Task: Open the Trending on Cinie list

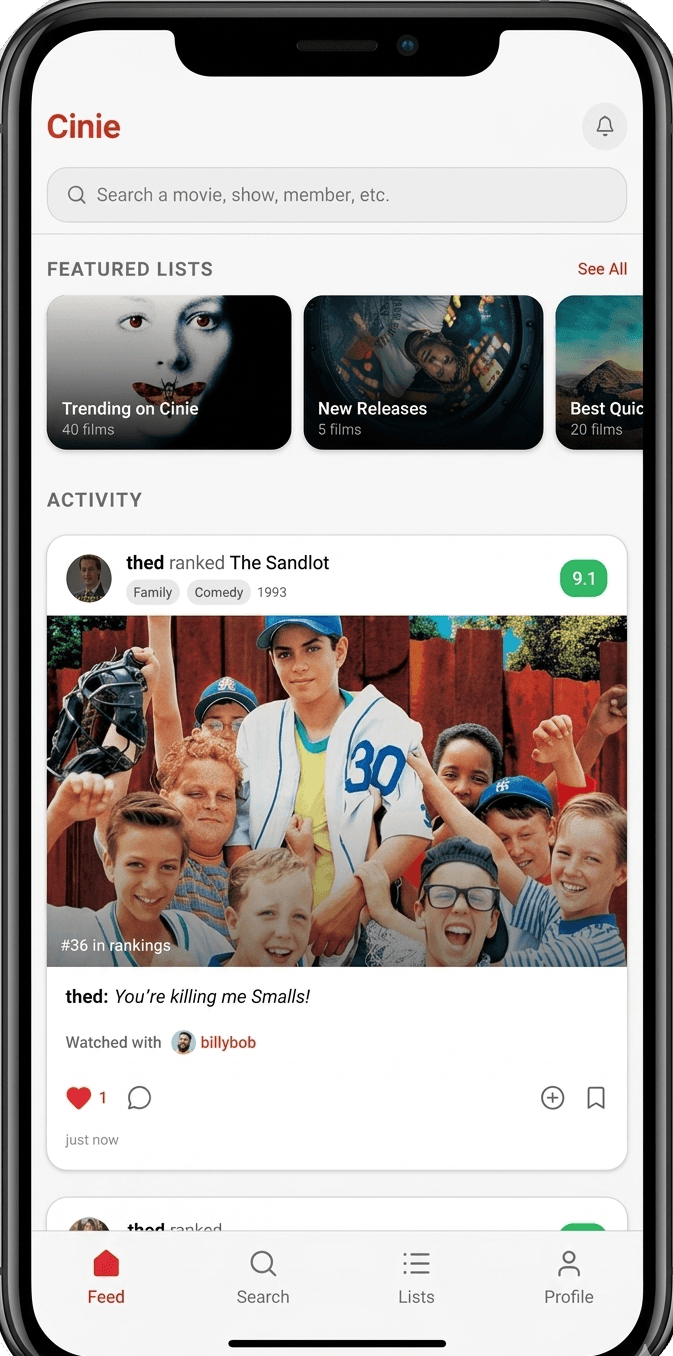Action: (169, 372)
